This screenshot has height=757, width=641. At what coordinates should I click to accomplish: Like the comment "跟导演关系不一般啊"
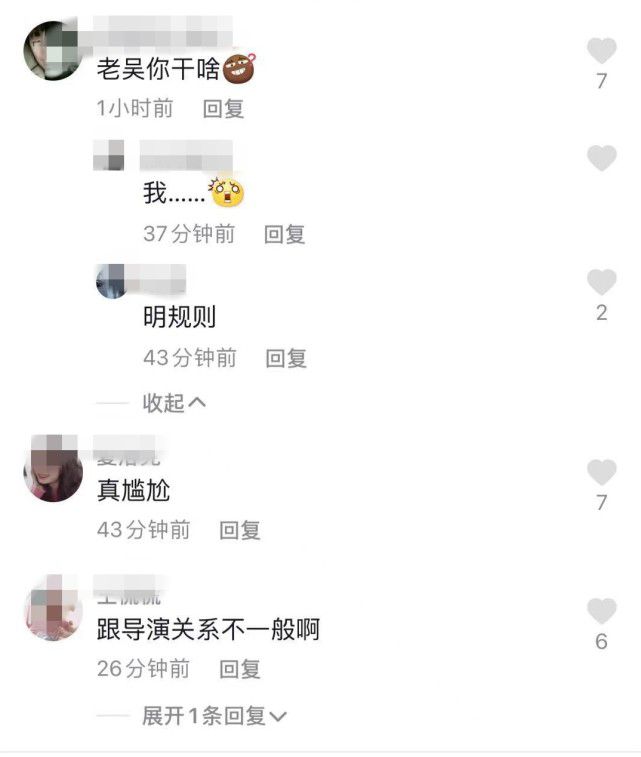point(601,610)
